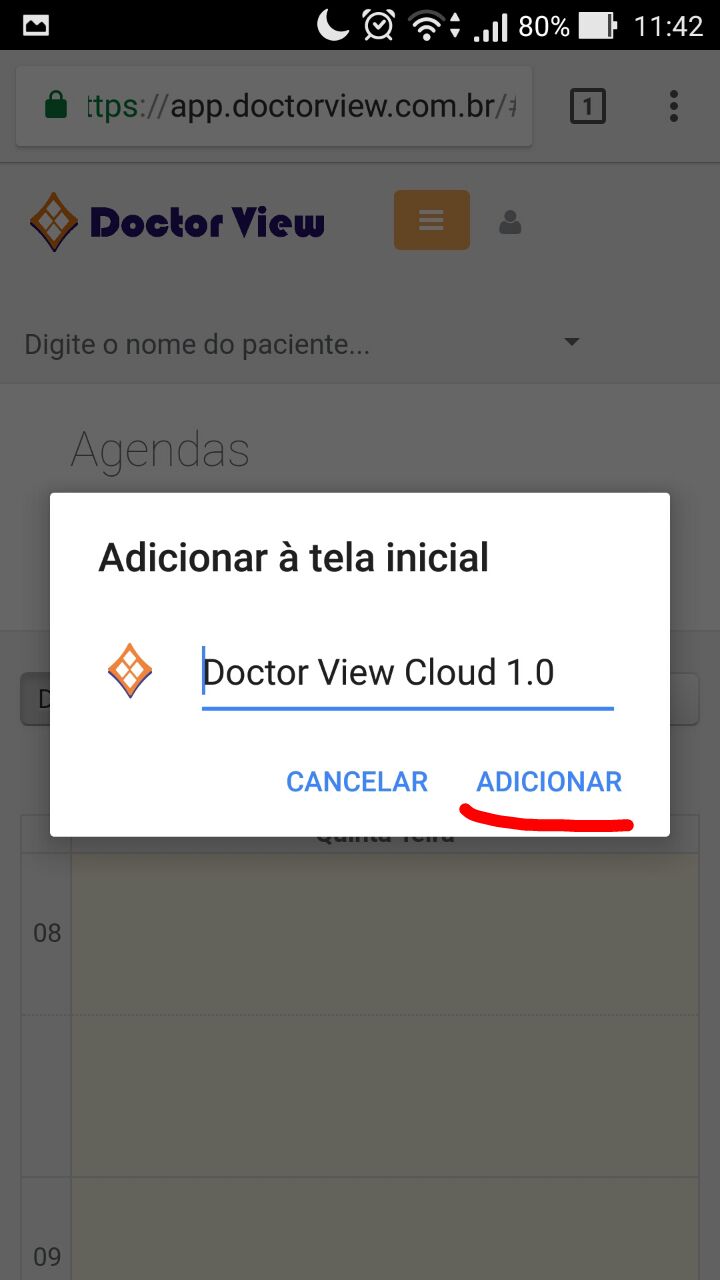The height and width of the screenshot is (1280, 720).
Task: Expand the patient name search dropdown
Action: coord(571,343)
